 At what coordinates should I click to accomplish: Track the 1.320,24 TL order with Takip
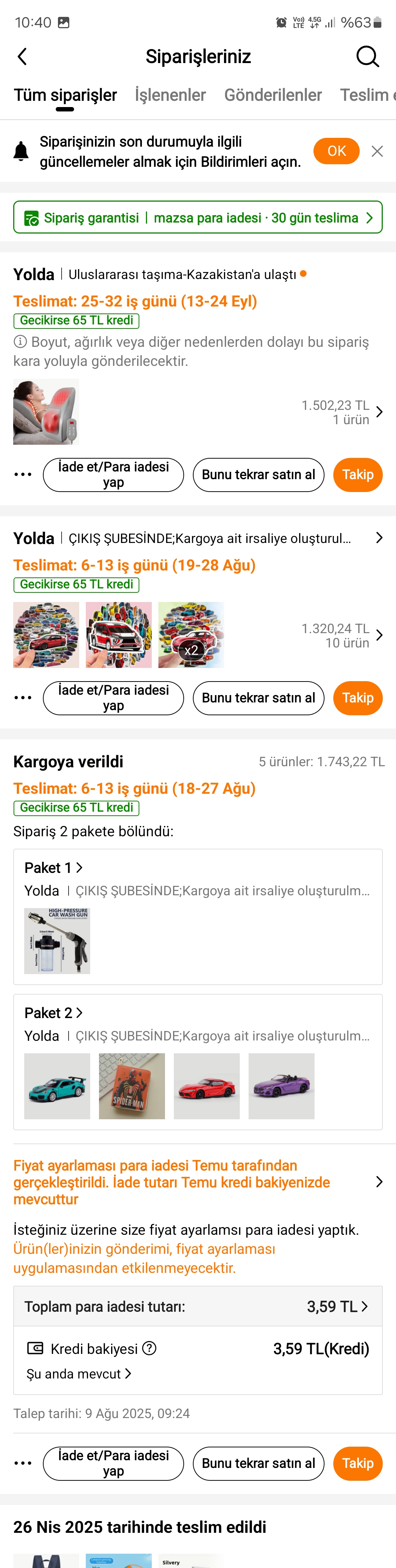tap(357, 698)
